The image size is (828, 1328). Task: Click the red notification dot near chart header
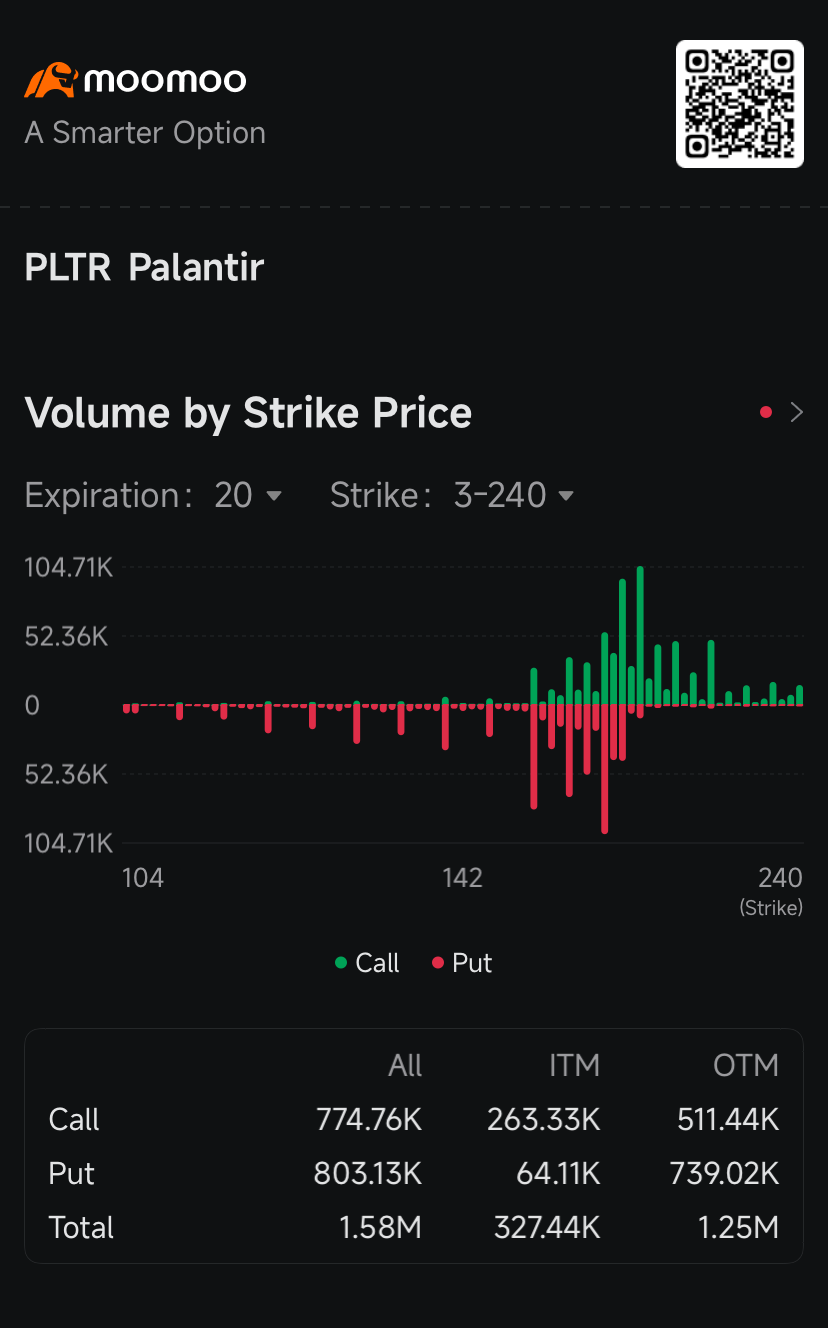766,412
